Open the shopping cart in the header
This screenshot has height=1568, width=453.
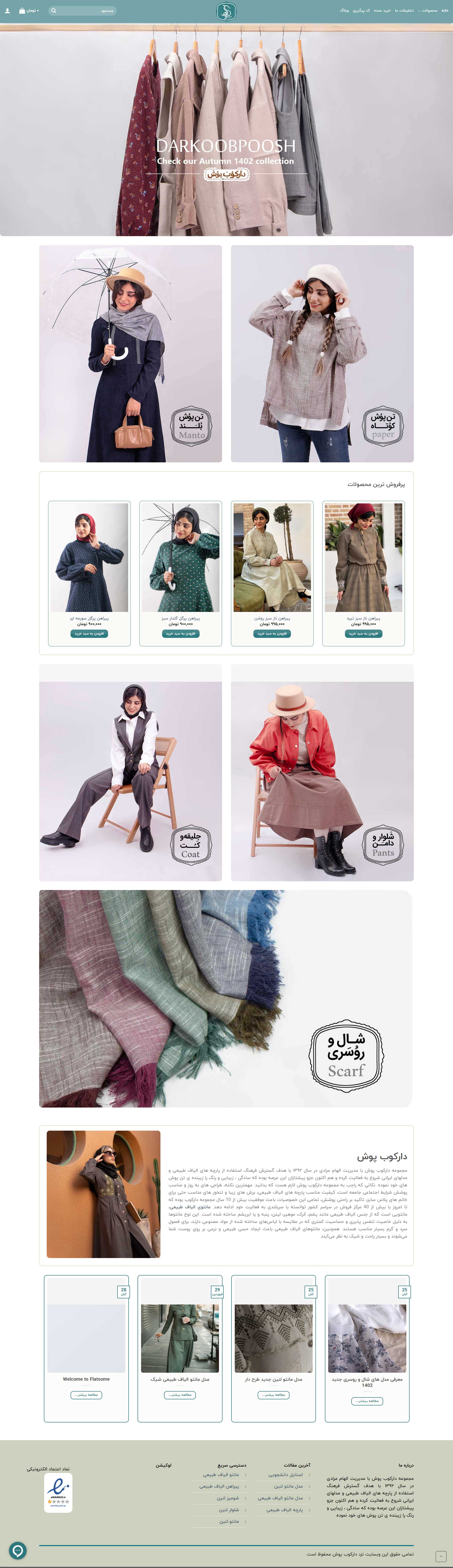[x=22, y=11]
